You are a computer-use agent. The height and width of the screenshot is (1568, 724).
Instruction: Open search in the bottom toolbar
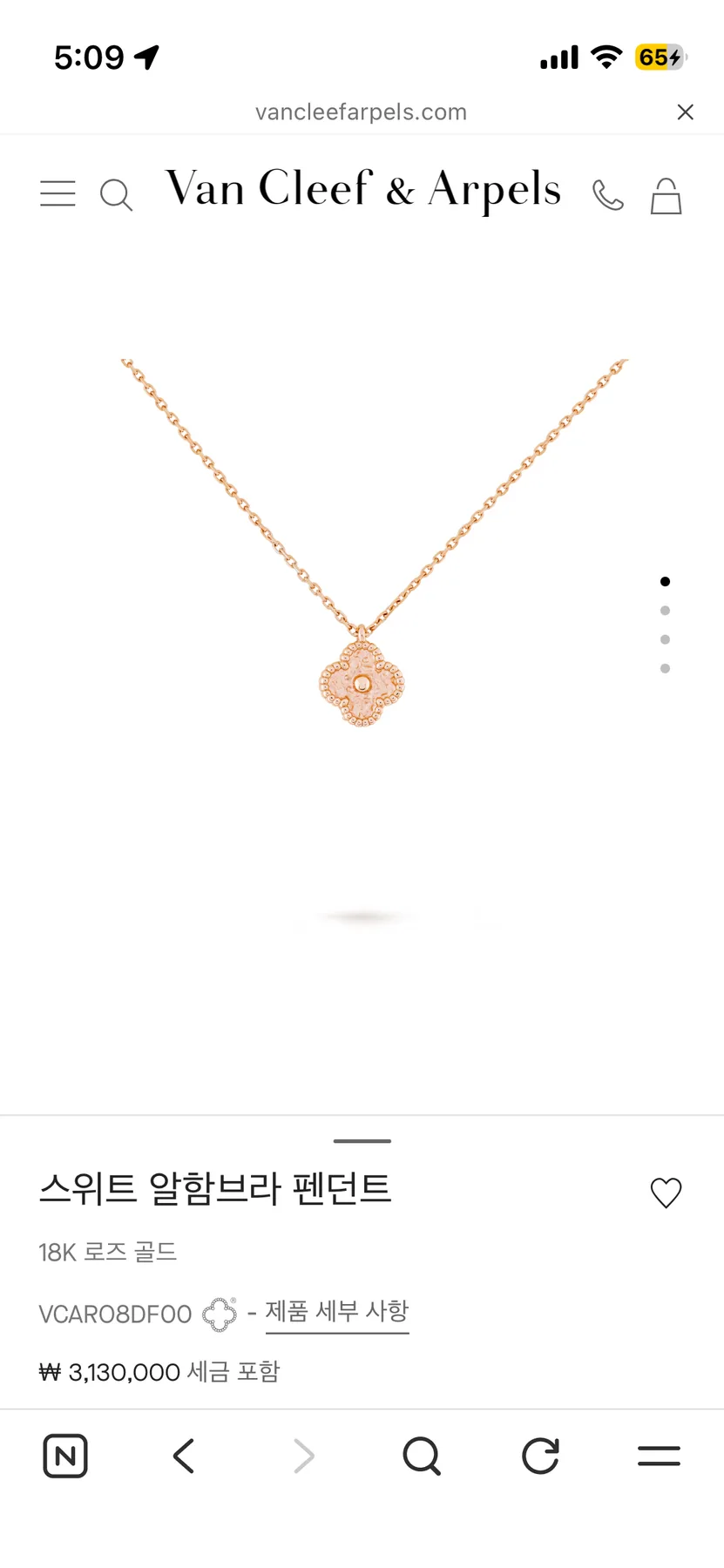click(x=422, y=1456)
